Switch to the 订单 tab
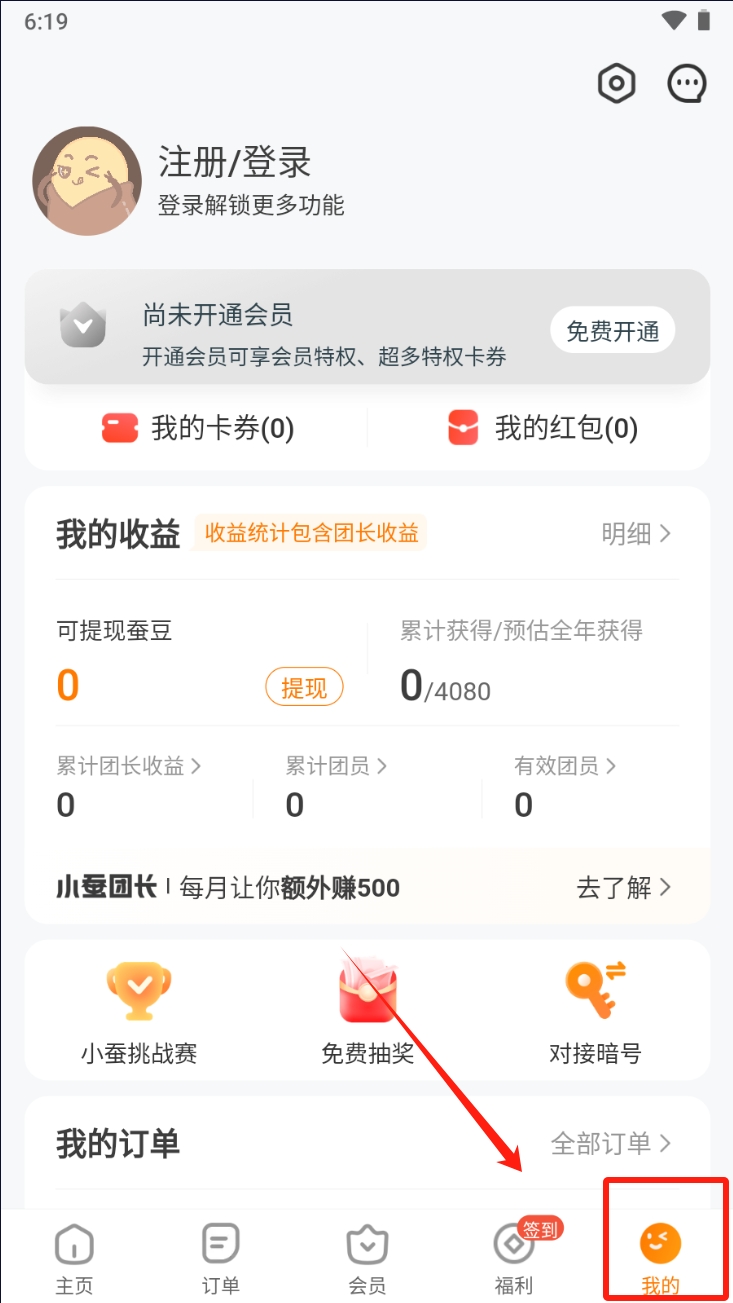This screenshot has height=1303, width=733. coord(220,1258)
